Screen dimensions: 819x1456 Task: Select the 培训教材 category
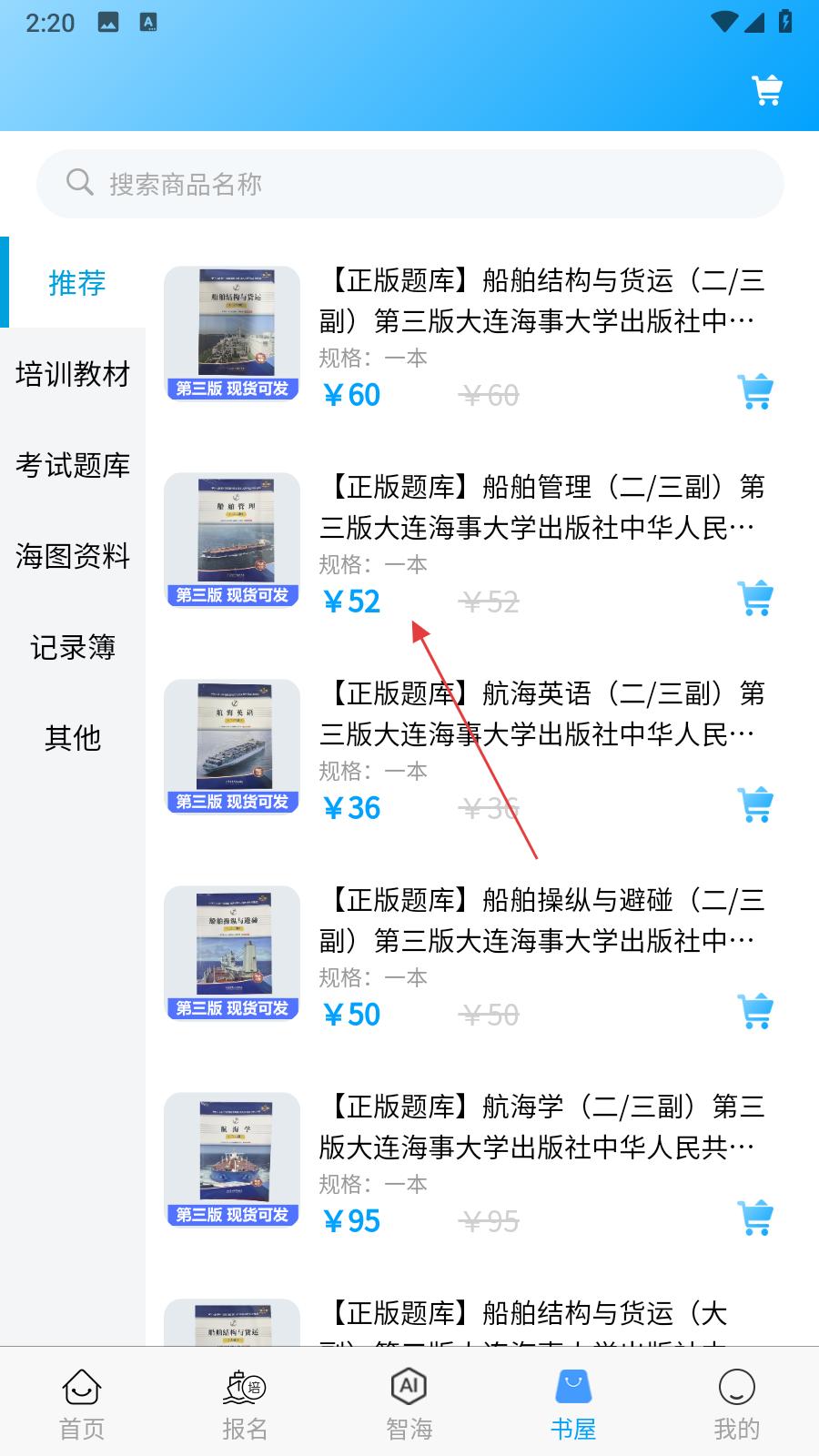[x=73, y=374]
